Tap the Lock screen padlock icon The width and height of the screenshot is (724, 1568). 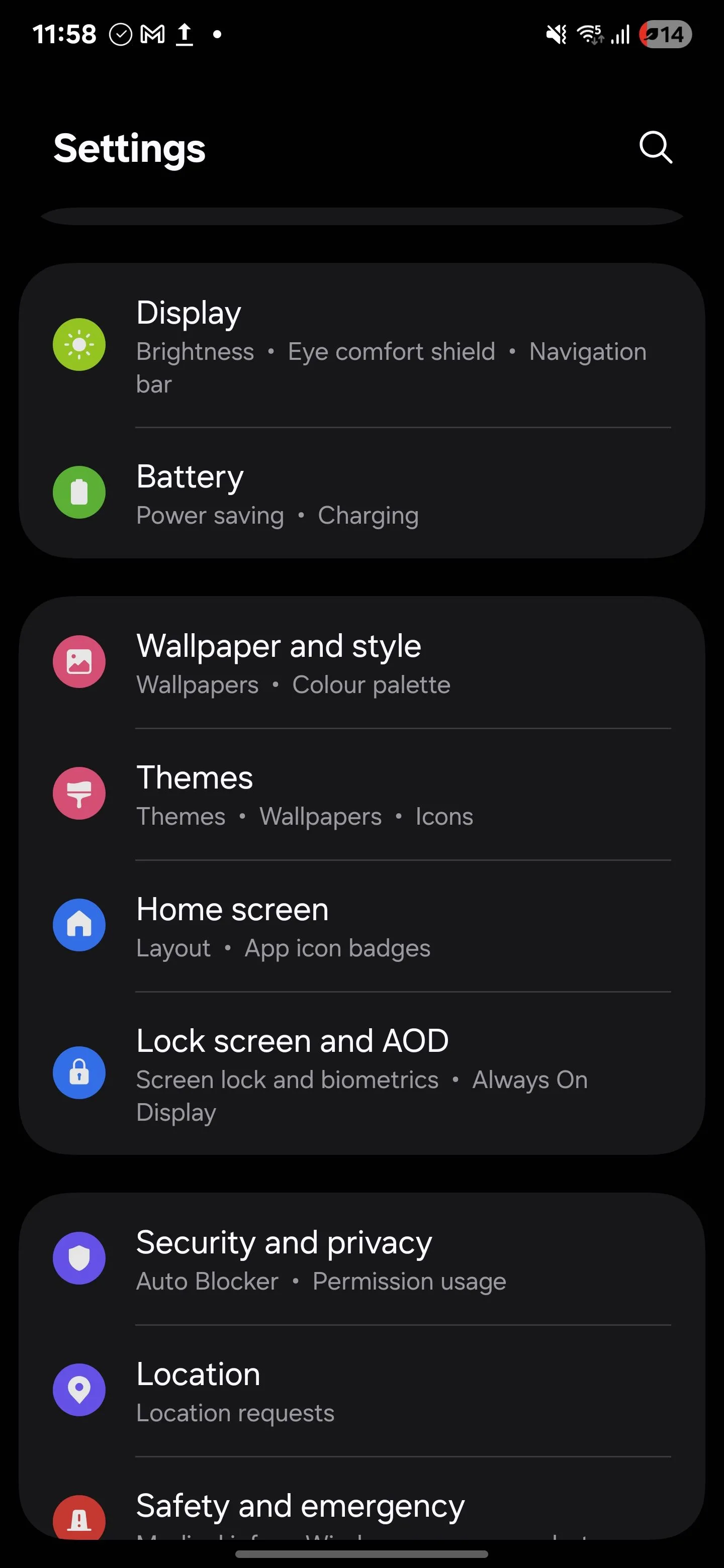click(79, 1072)
